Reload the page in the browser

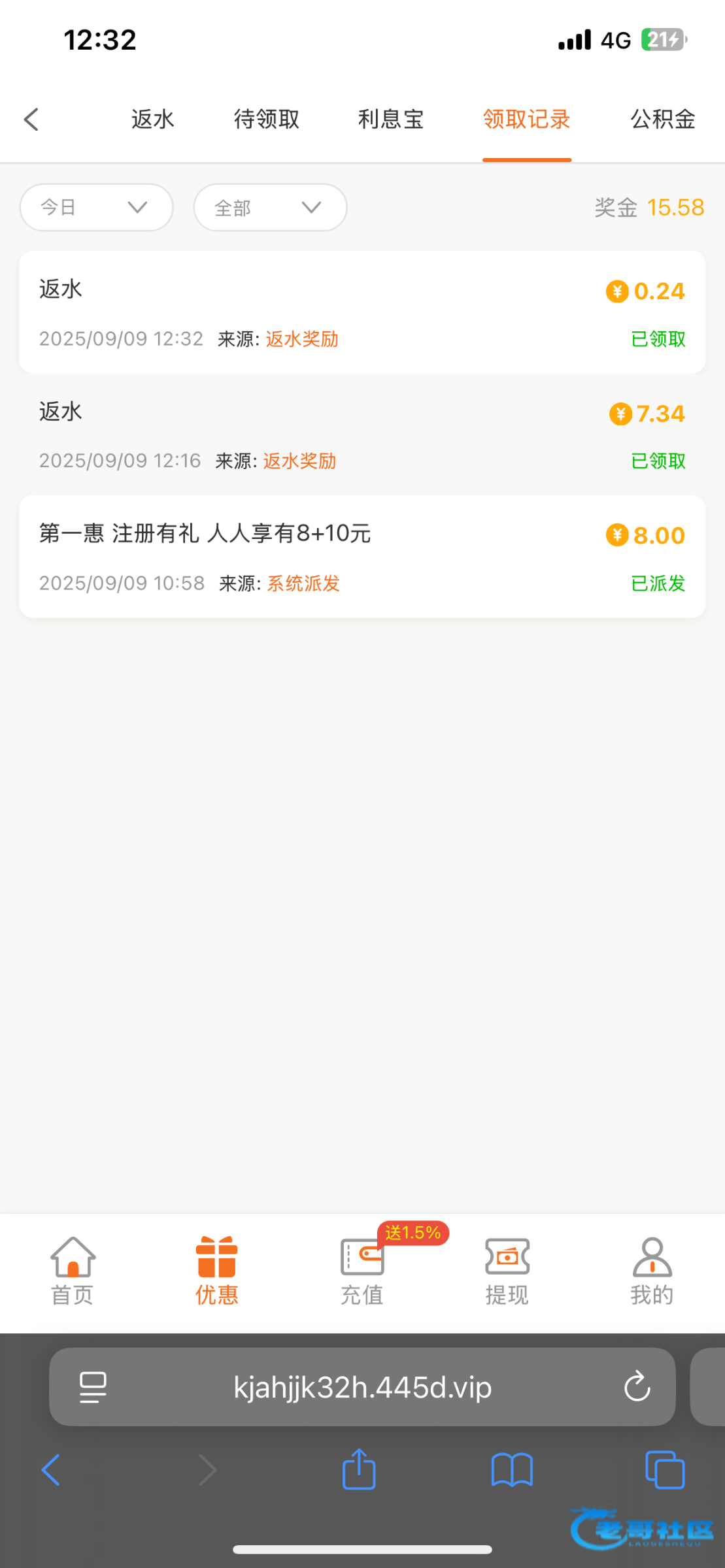pyautogui.click(x=637, y=1386)
